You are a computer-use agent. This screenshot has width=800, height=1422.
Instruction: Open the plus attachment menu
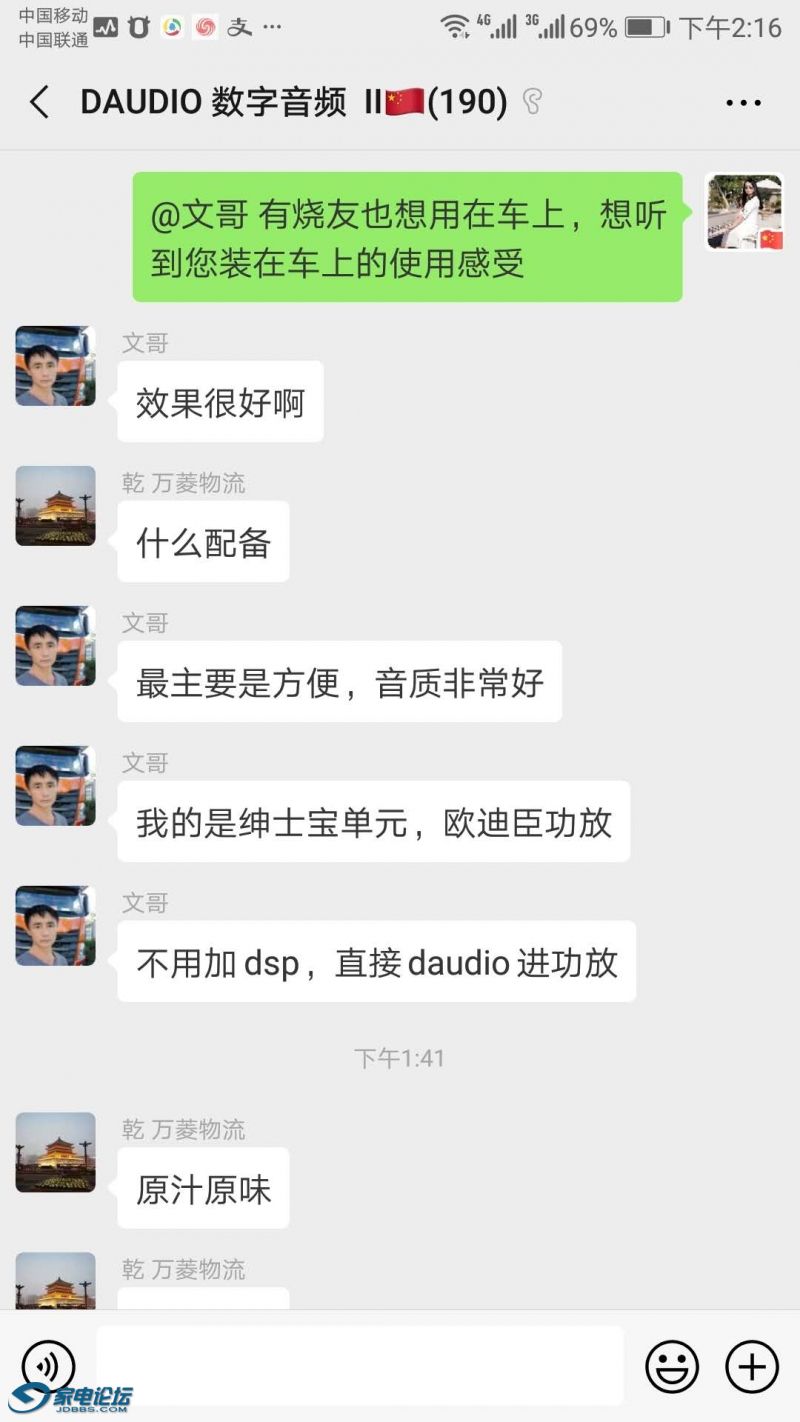point(753,1366)
